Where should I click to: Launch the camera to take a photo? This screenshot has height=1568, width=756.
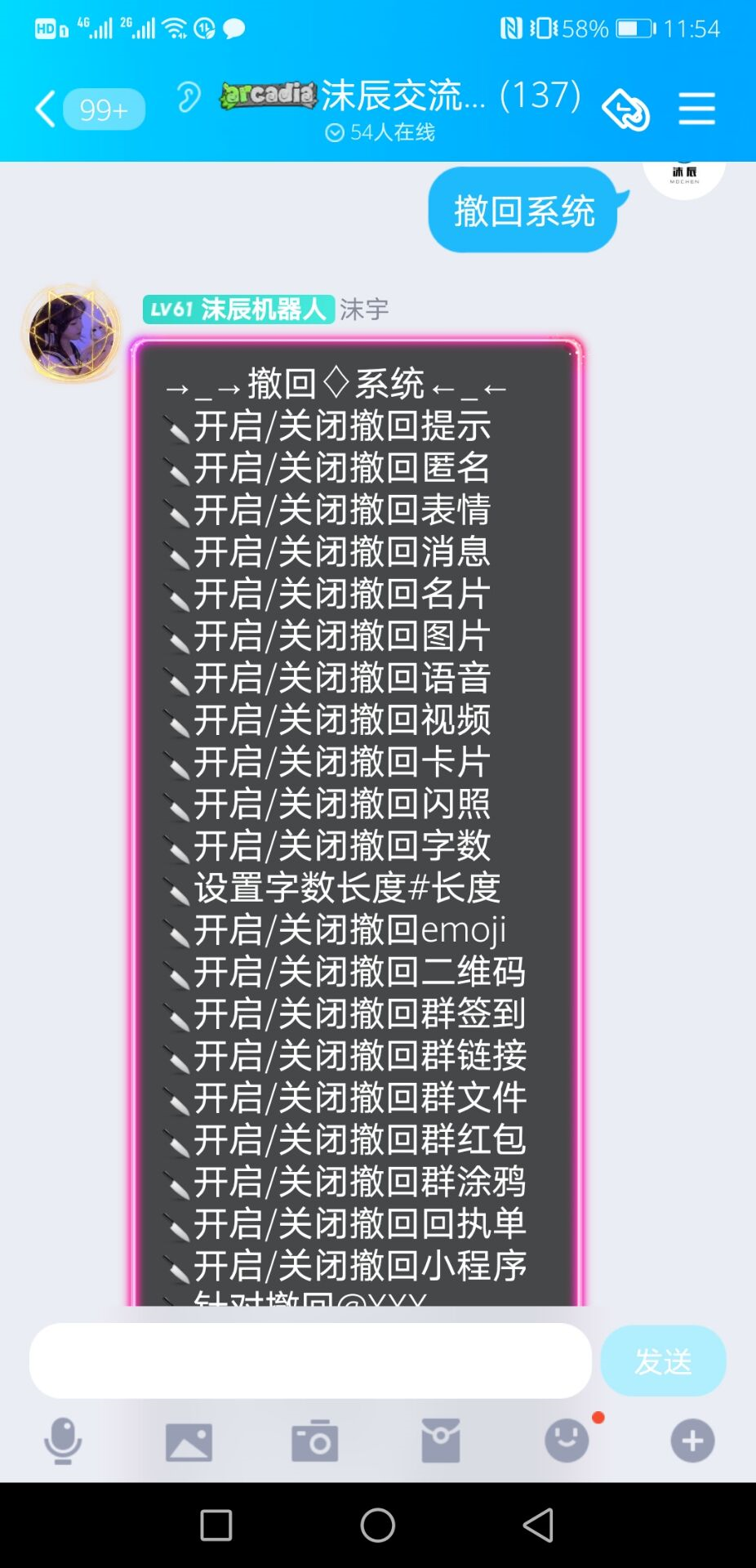point(314,1441)
